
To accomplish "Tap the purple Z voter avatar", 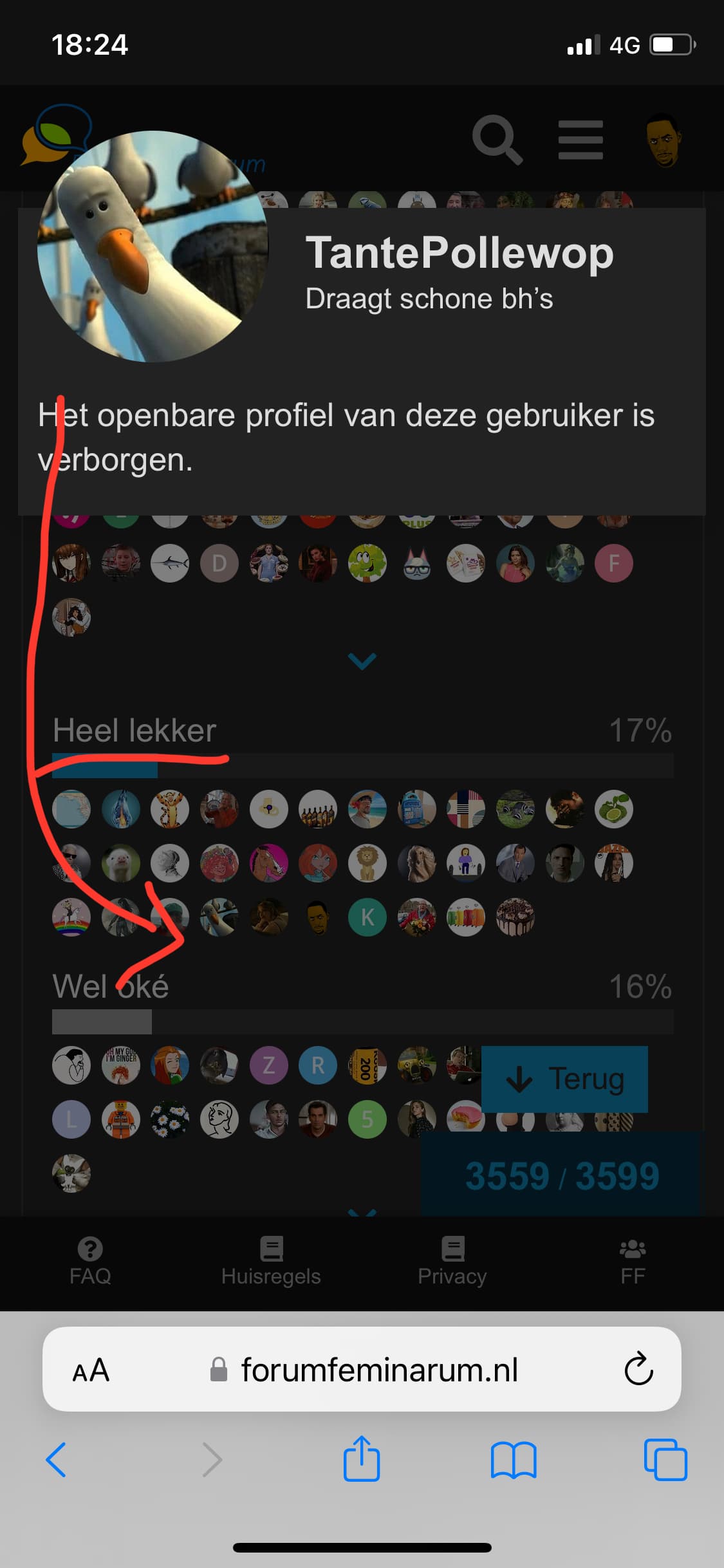I will coord(269,1065).
